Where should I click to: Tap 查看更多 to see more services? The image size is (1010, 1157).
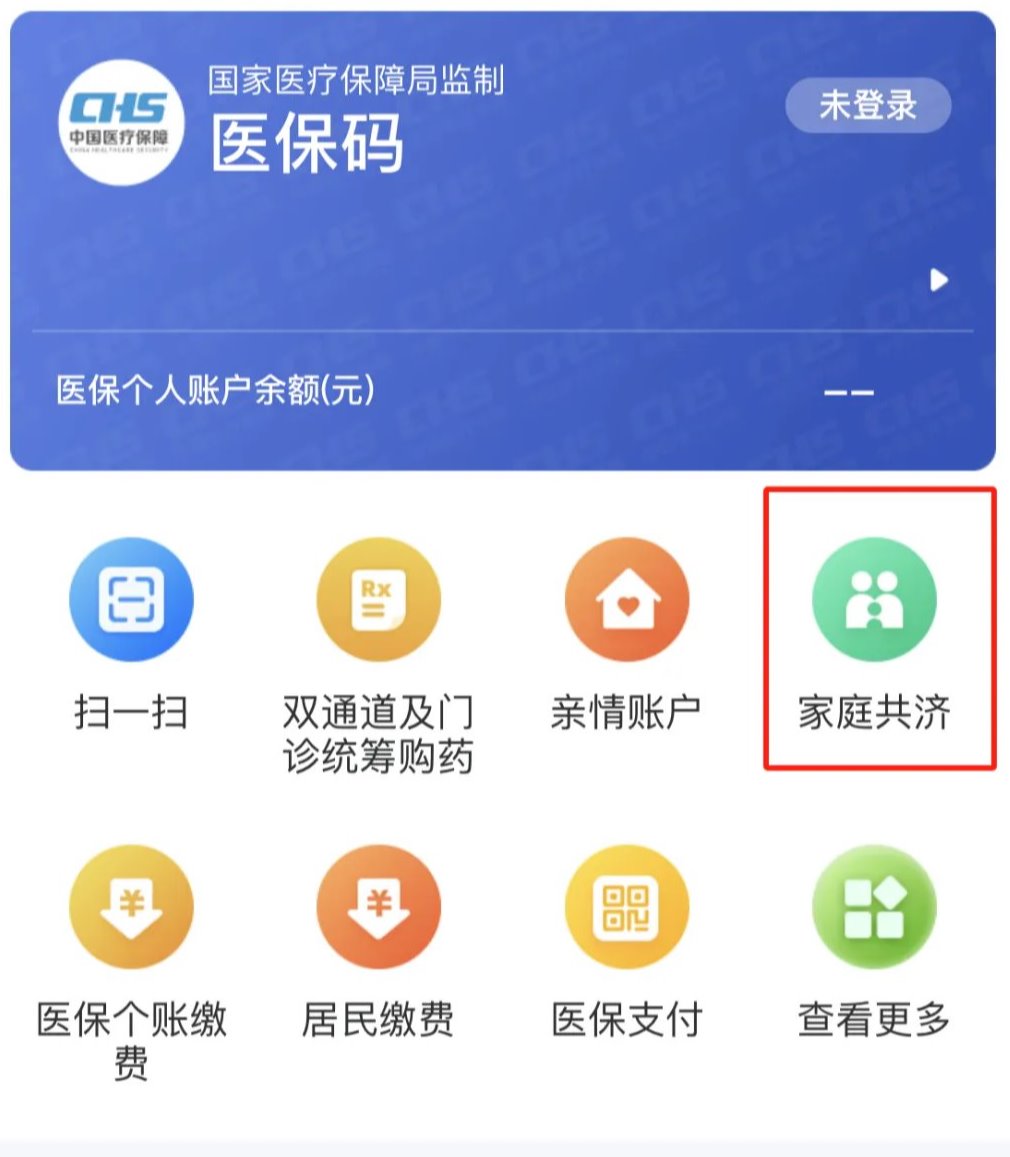pyautogui.click(x=874, y=907)
